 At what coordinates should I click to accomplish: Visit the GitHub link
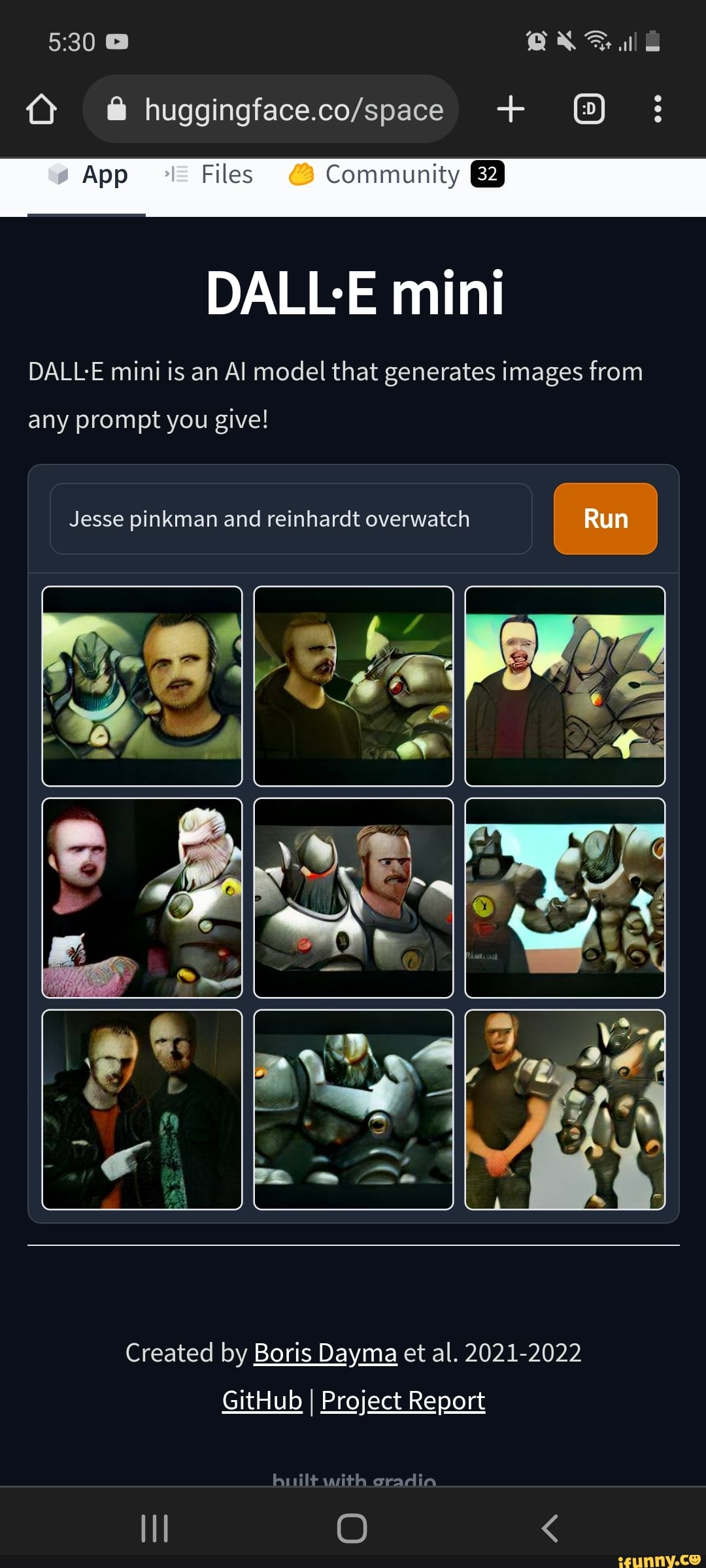point(262,1400)
